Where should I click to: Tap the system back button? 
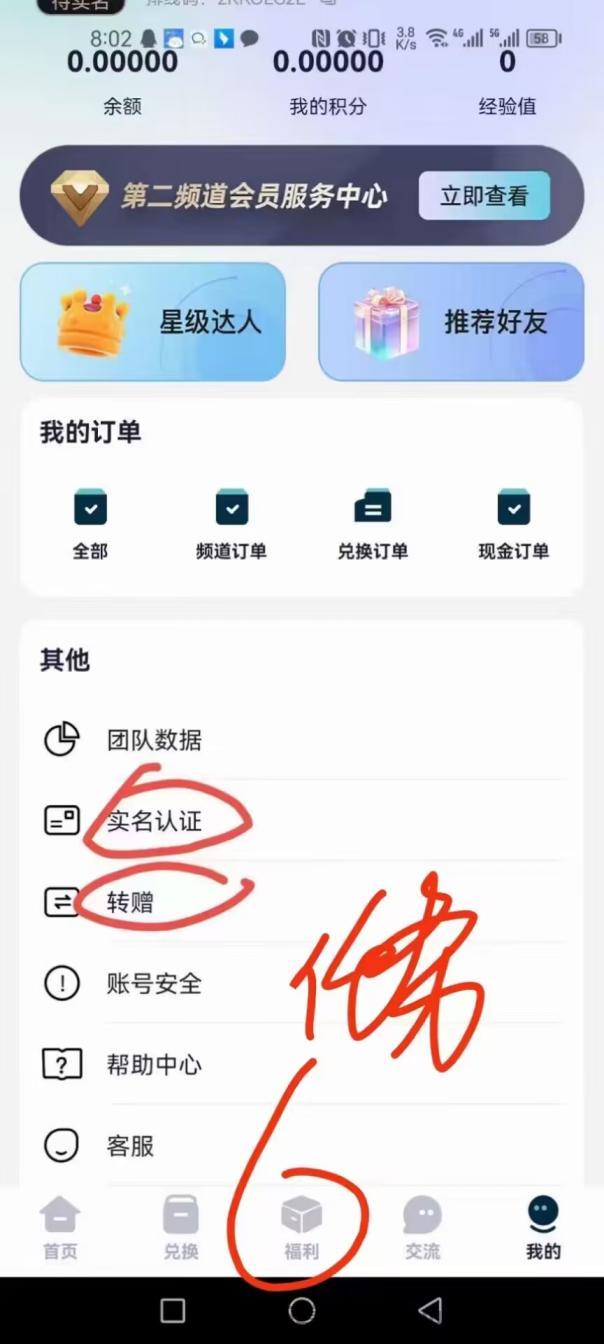click(x=430, y=1310)
